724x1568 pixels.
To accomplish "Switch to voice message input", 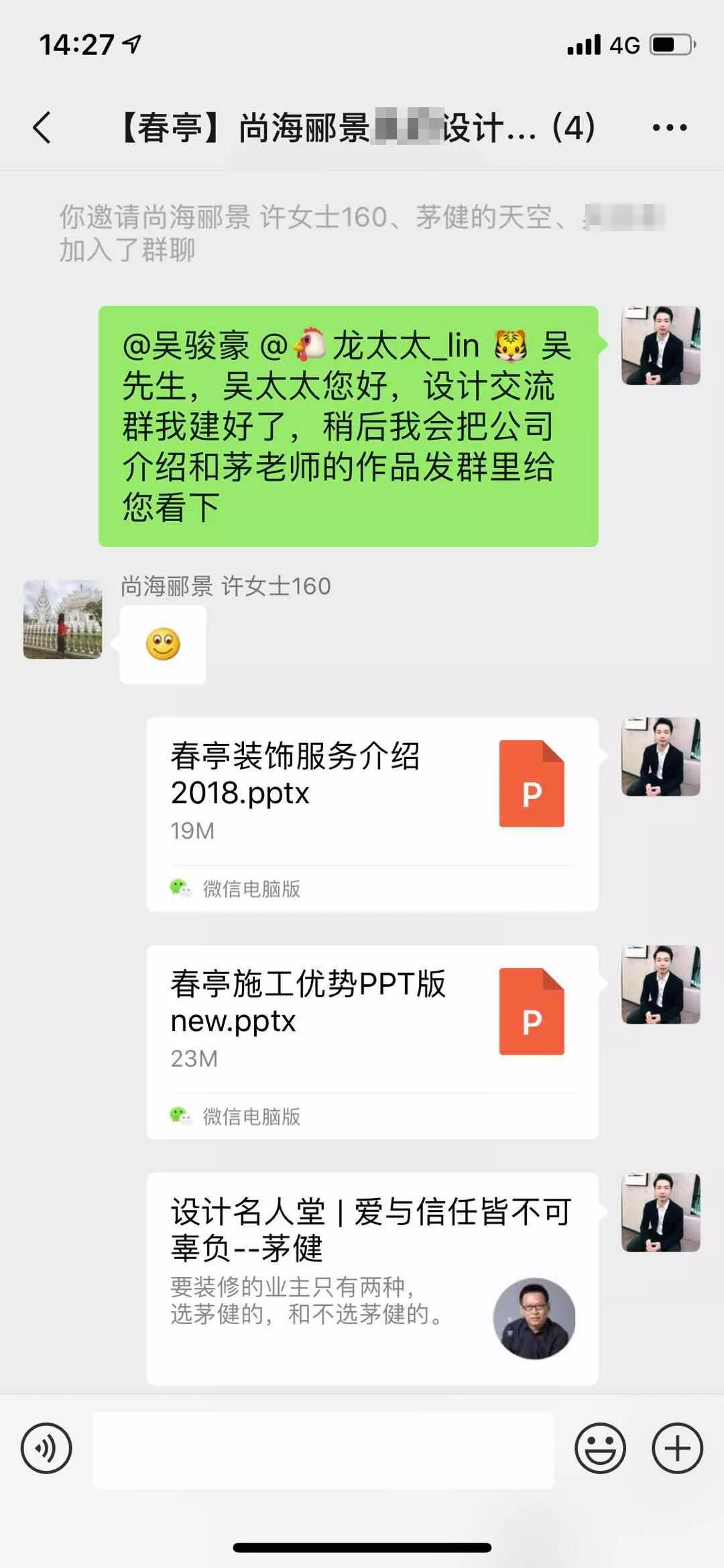I will [x=46, y=1448].
